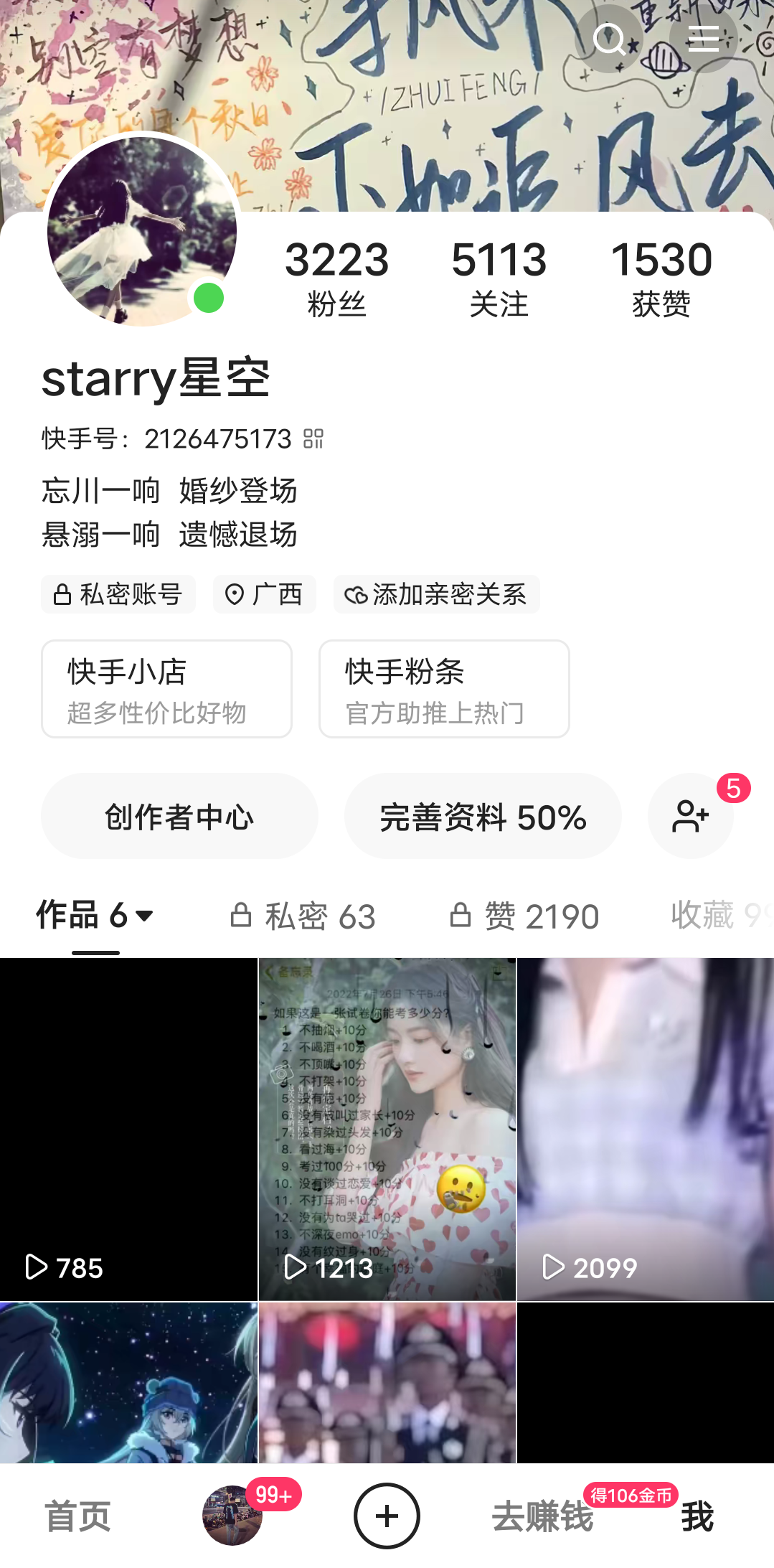Switch to the 赞 2190 tab
Image resolution: width=774 pixels, height=1568 pixels.
[x=524, y=916]
